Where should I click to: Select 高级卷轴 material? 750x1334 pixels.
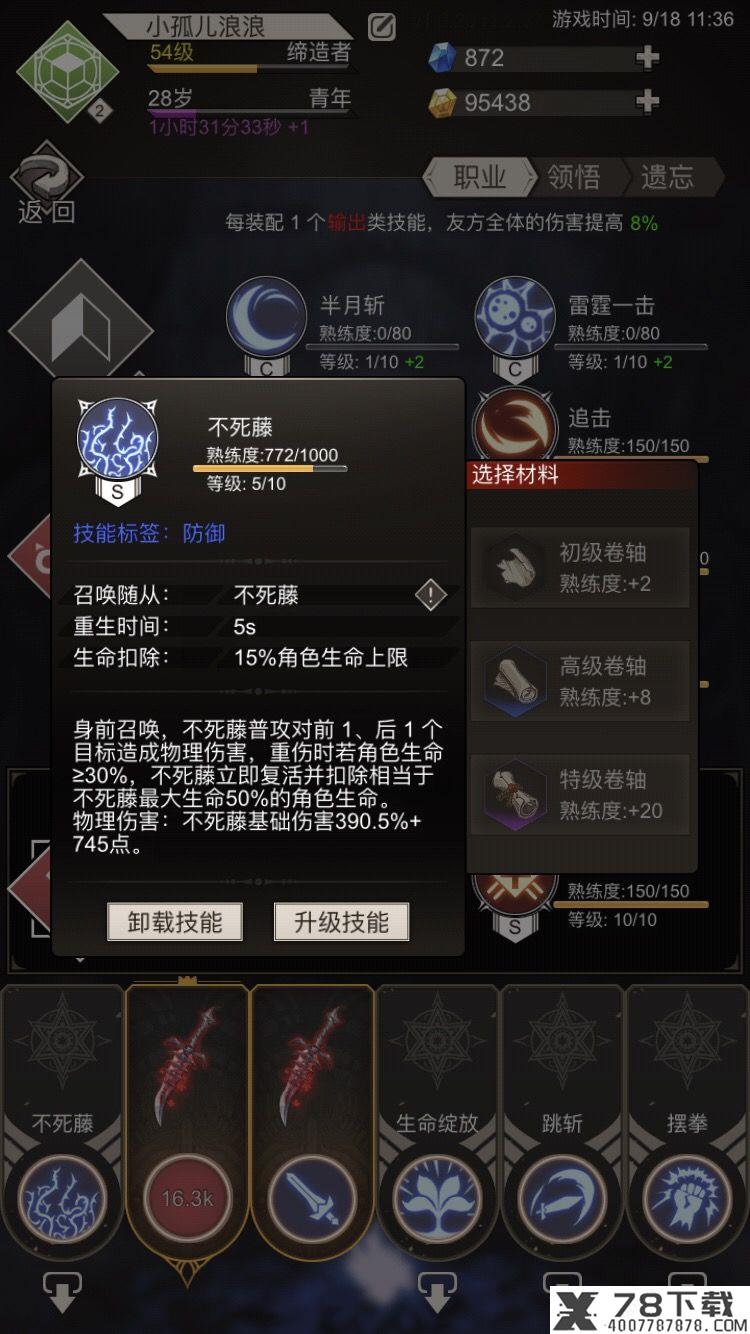click(x=580, y=681)
